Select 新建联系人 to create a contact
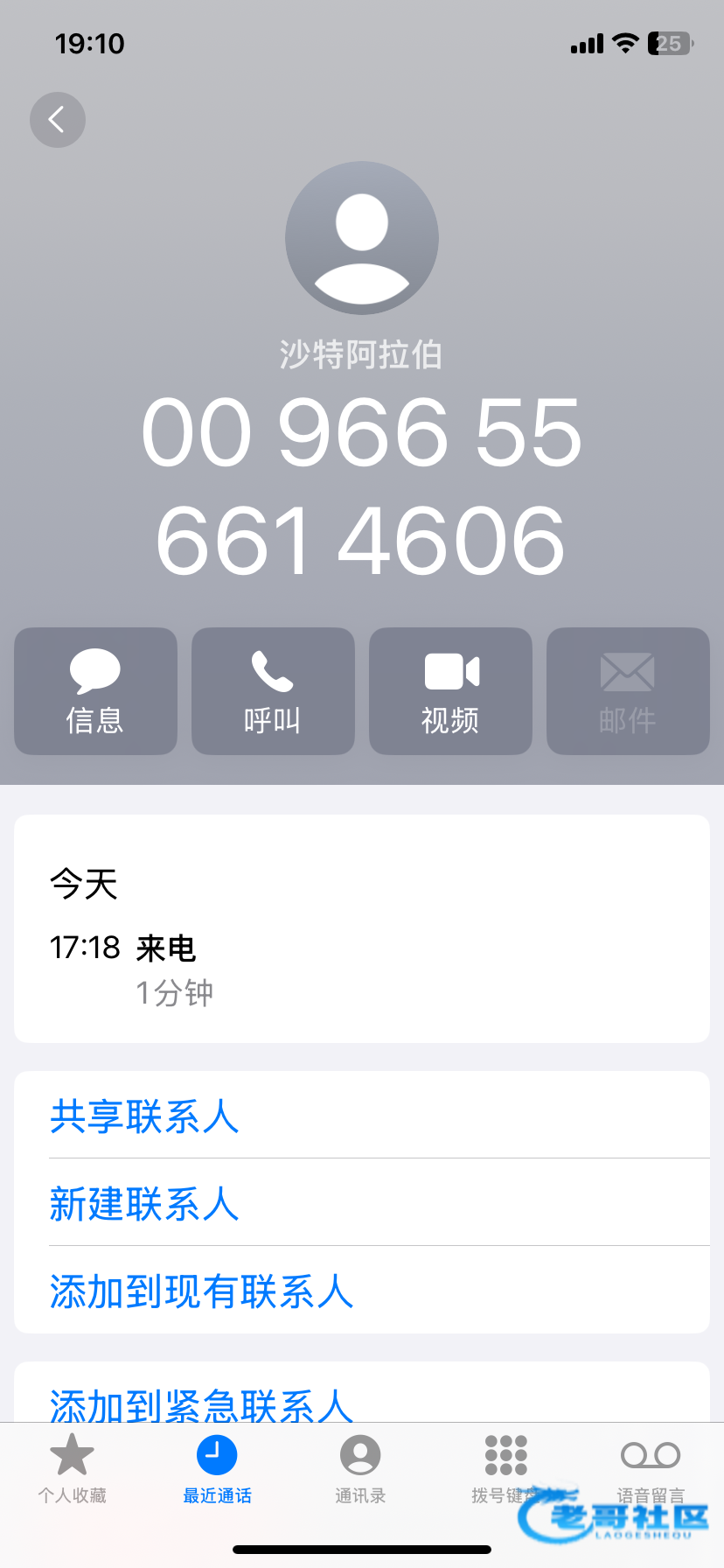Image resolution: width=724 pixels, height=1568 pixels. [144, 1203]
